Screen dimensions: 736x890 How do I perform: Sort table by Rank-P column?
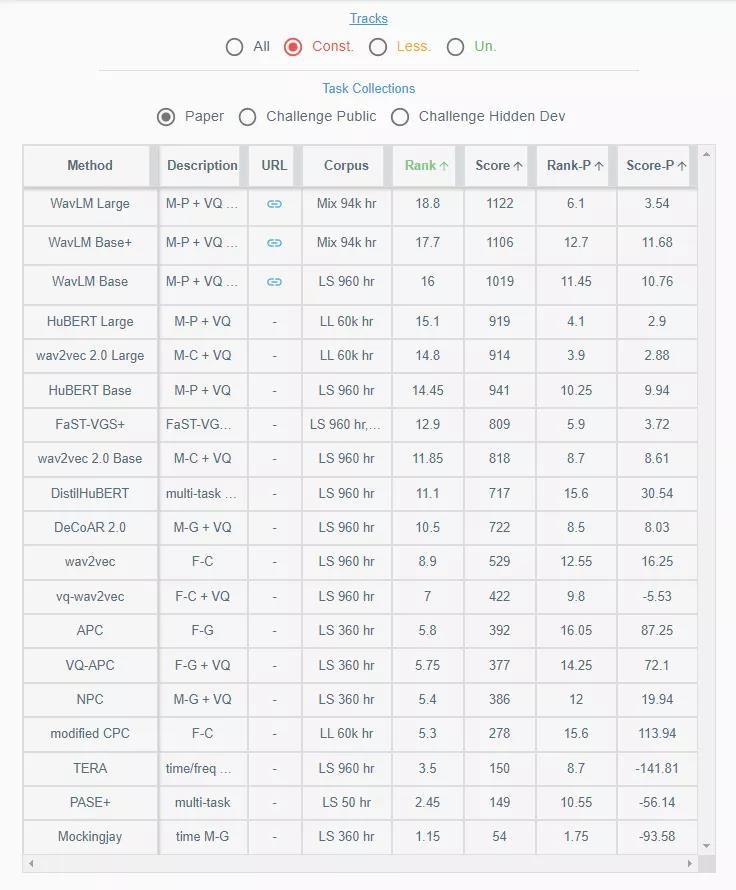point(575,166)
